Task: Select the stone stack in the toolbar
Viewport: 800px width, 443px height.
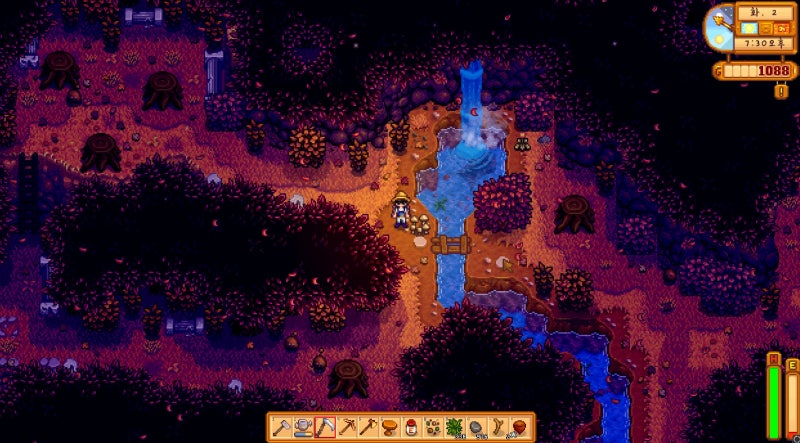Action: pyautogui.click(x=476, y=427)
